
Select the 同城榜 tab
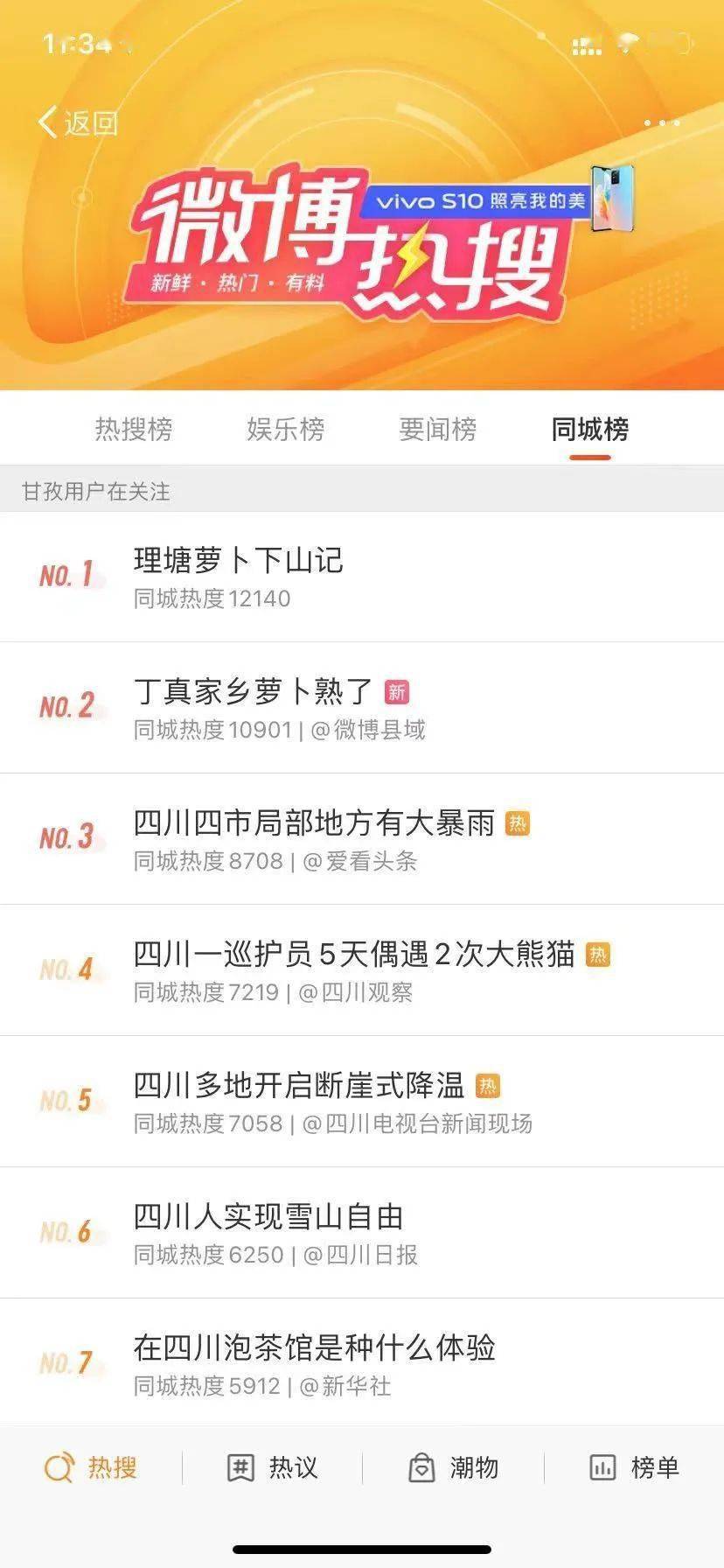tap(590, 430)
